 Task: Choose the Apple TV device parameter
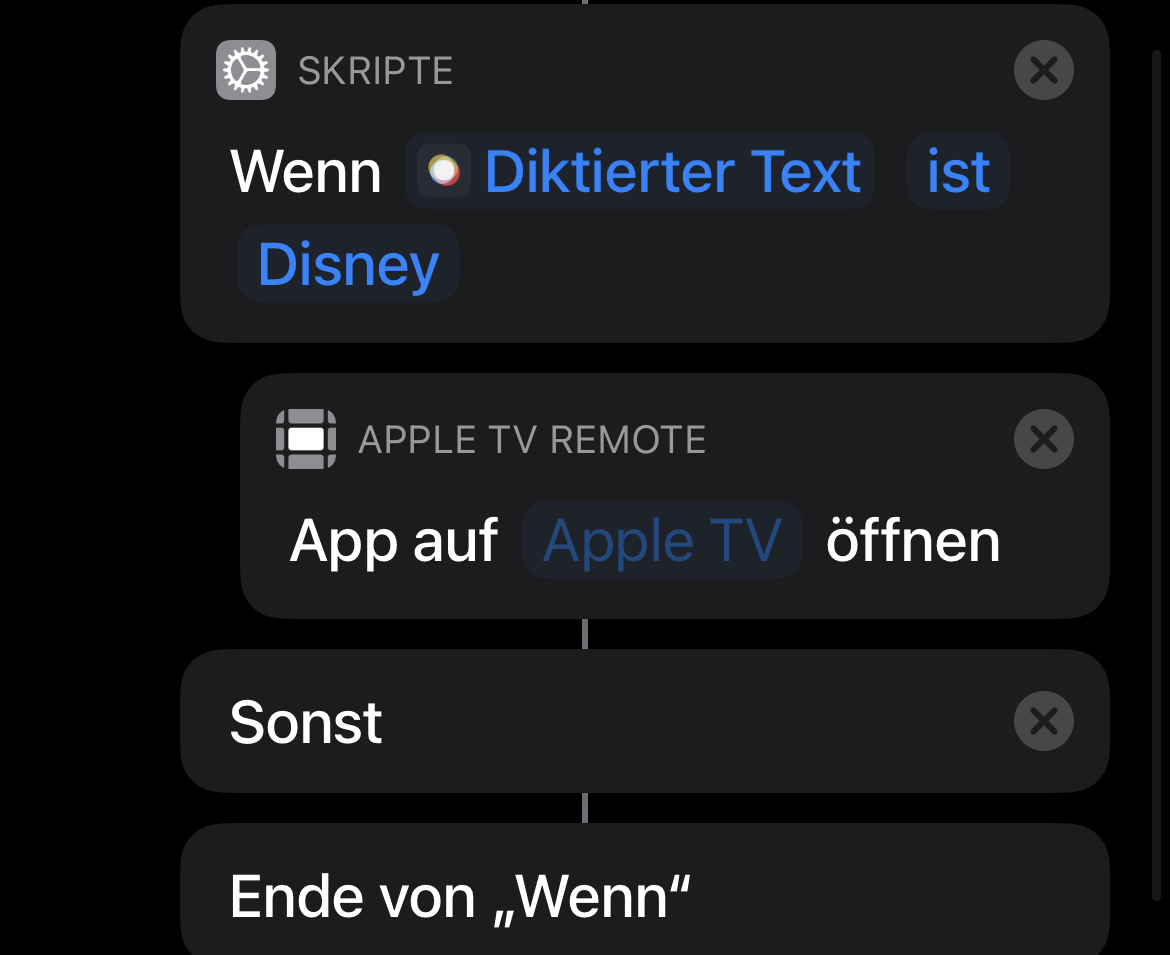(x=662, y=541)
